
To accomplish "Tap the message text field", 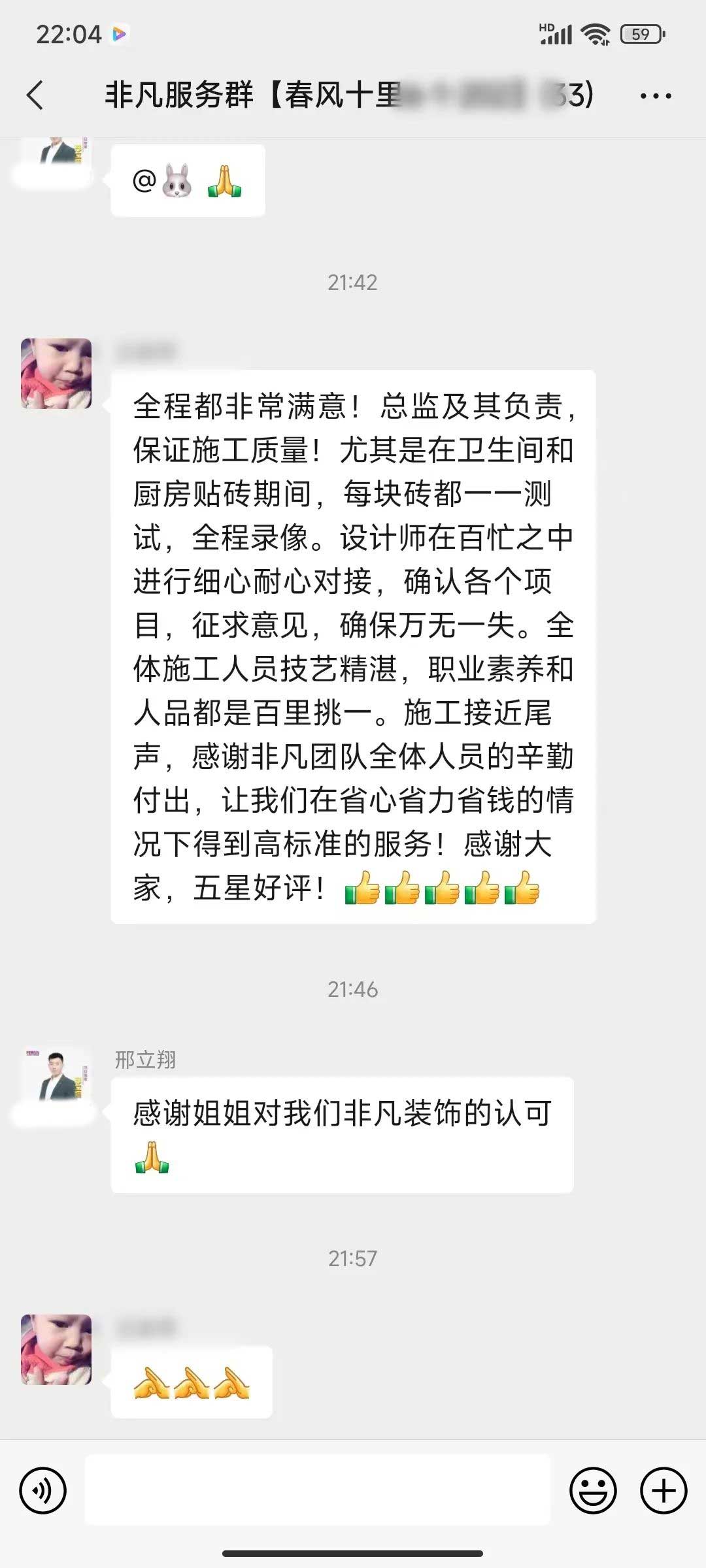I will point(318,1490).
